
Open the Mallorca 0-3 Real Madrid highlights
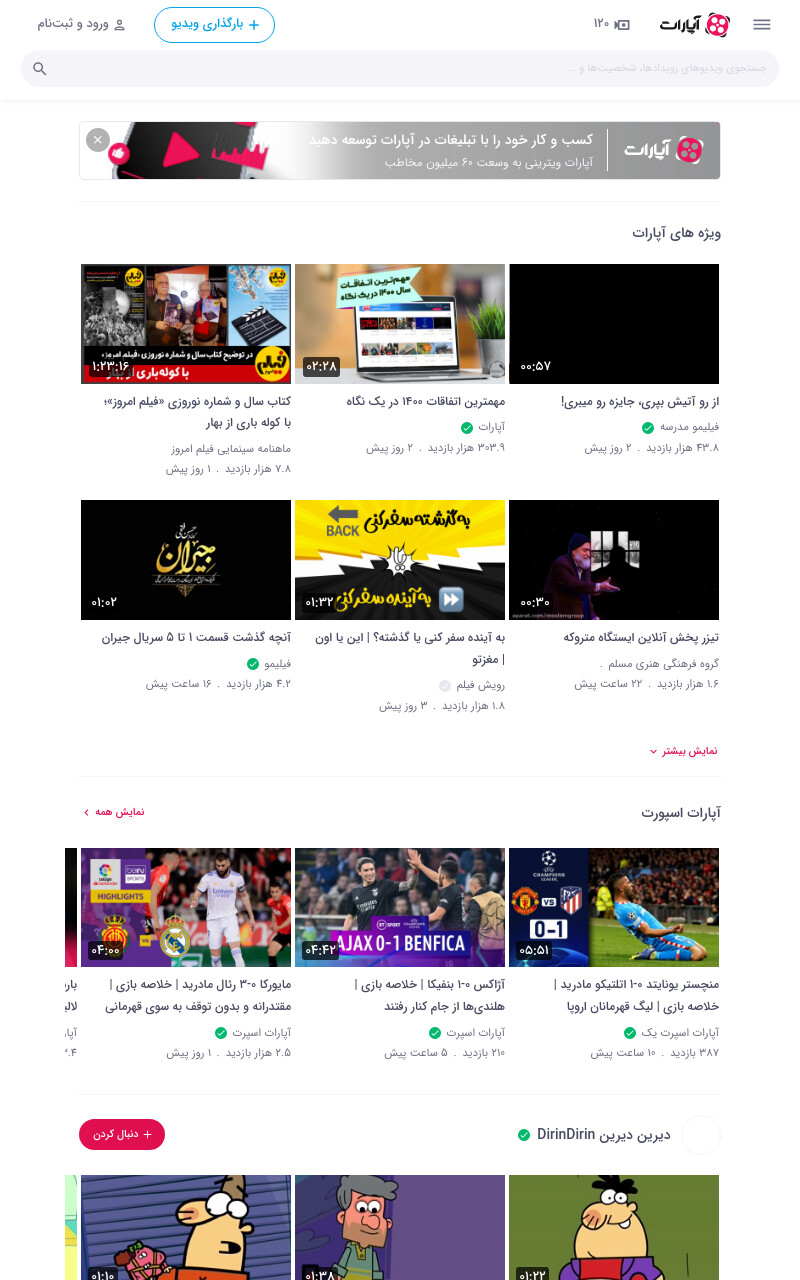coord(186,907)
